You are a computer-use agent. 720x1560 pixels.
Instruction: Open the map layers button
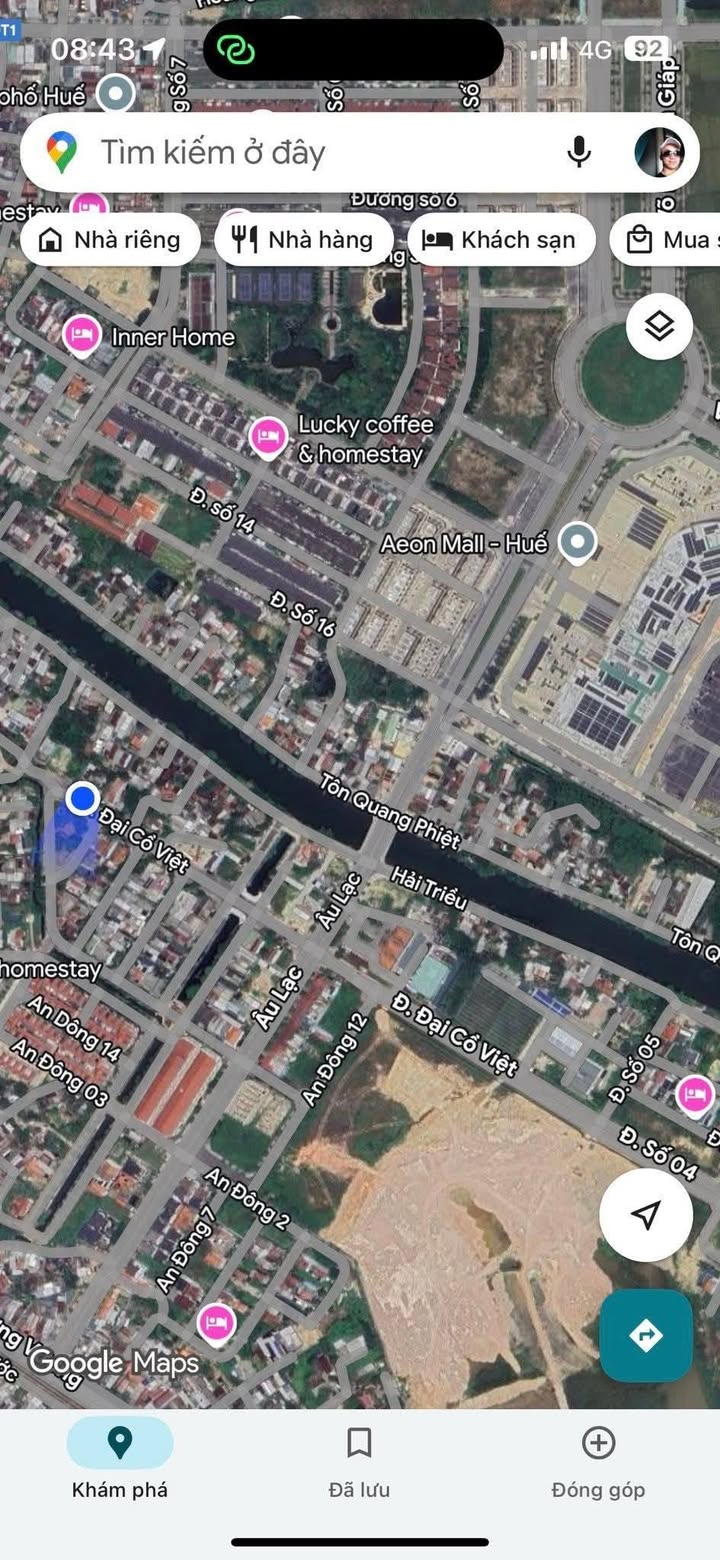click(659, 326)
